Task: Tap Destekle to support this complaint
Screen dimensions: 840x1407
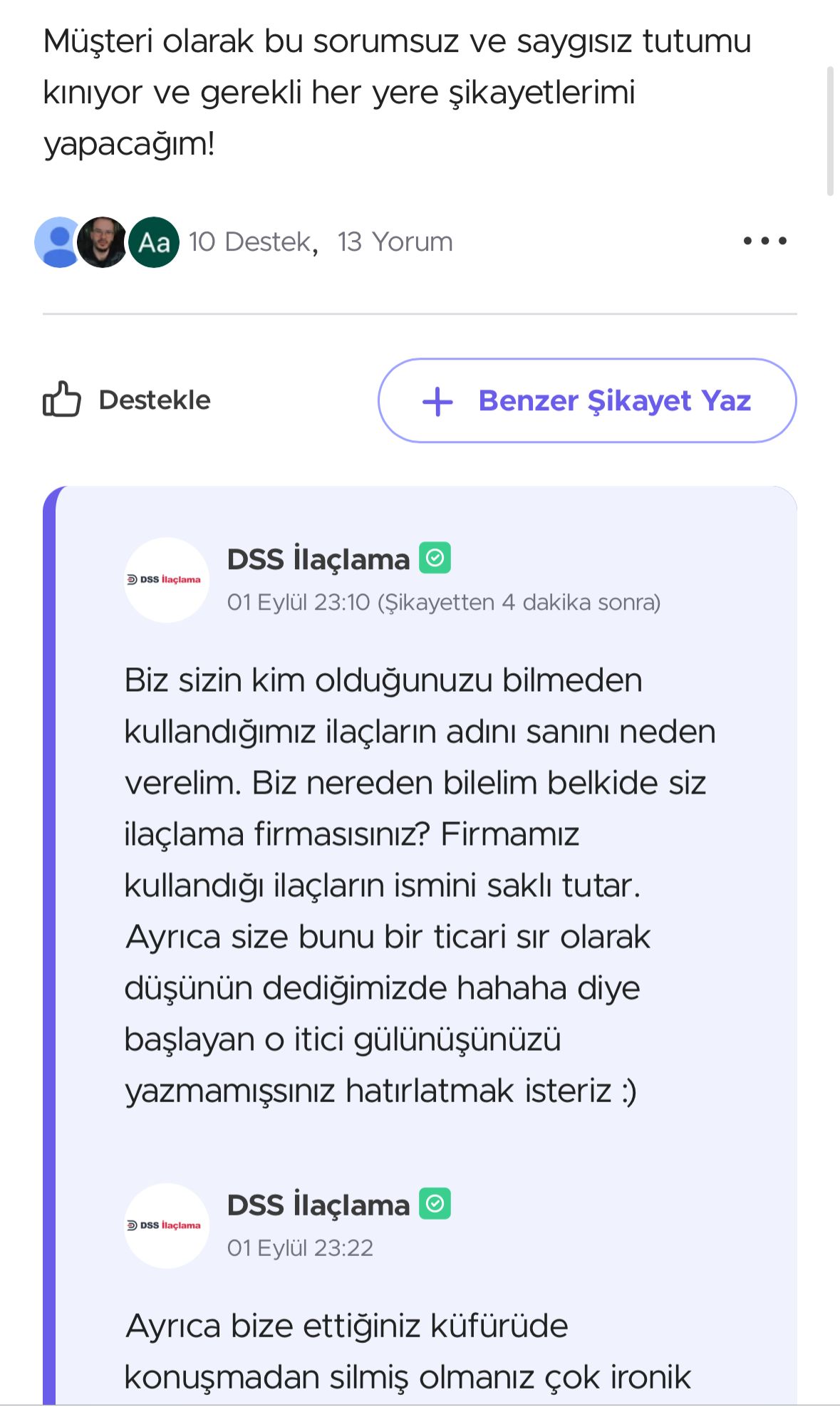Action: pyautogui.click(x=127, y=400)
